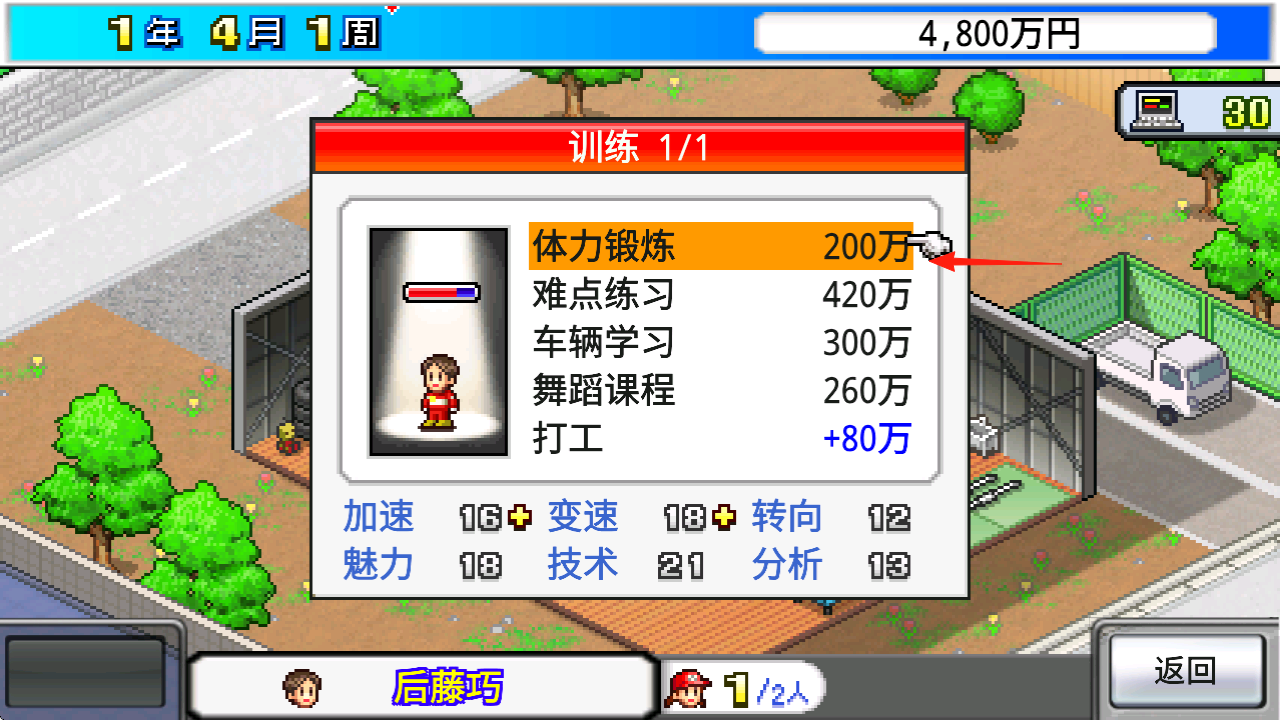Choose 打工 to earn 80万
The width and height of the screenshot is (1280, 720).
coord(720,439)
